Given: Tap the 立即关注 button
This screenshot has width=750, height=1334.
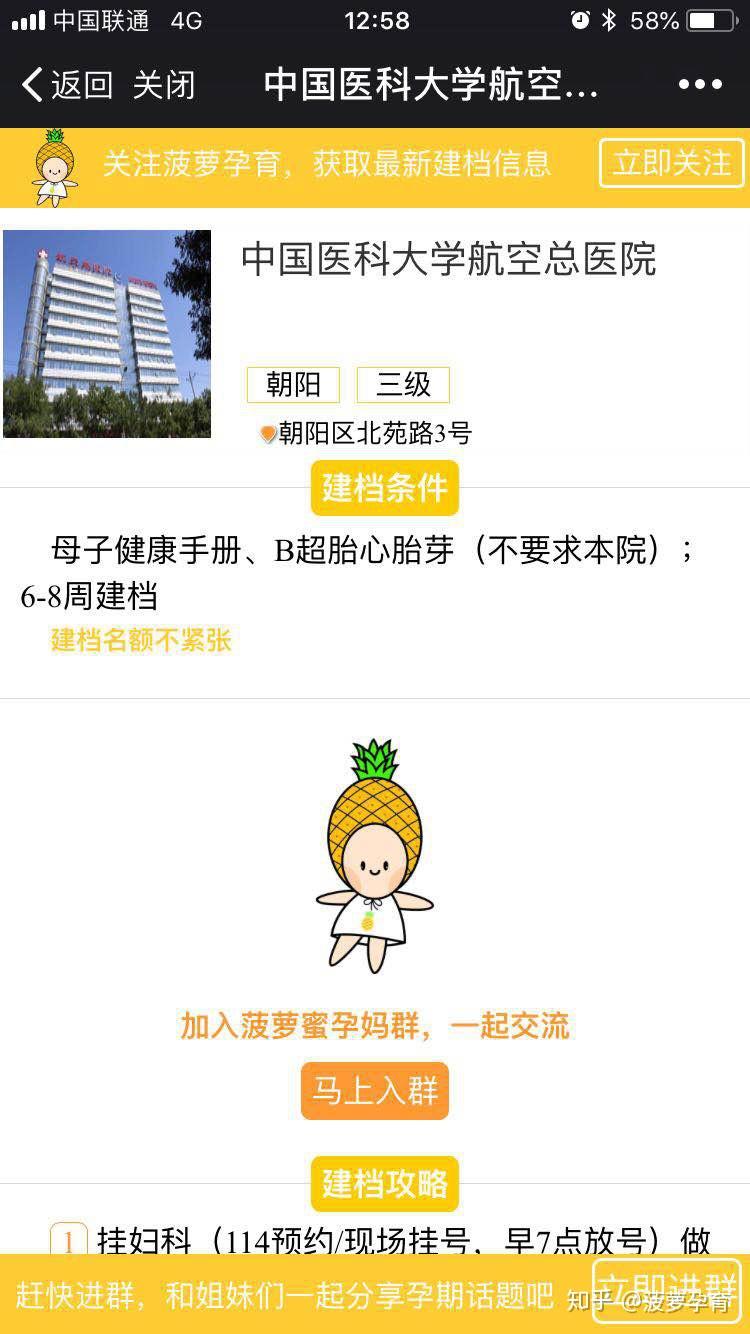Looking at the screenshot, I should coord(671,163).
